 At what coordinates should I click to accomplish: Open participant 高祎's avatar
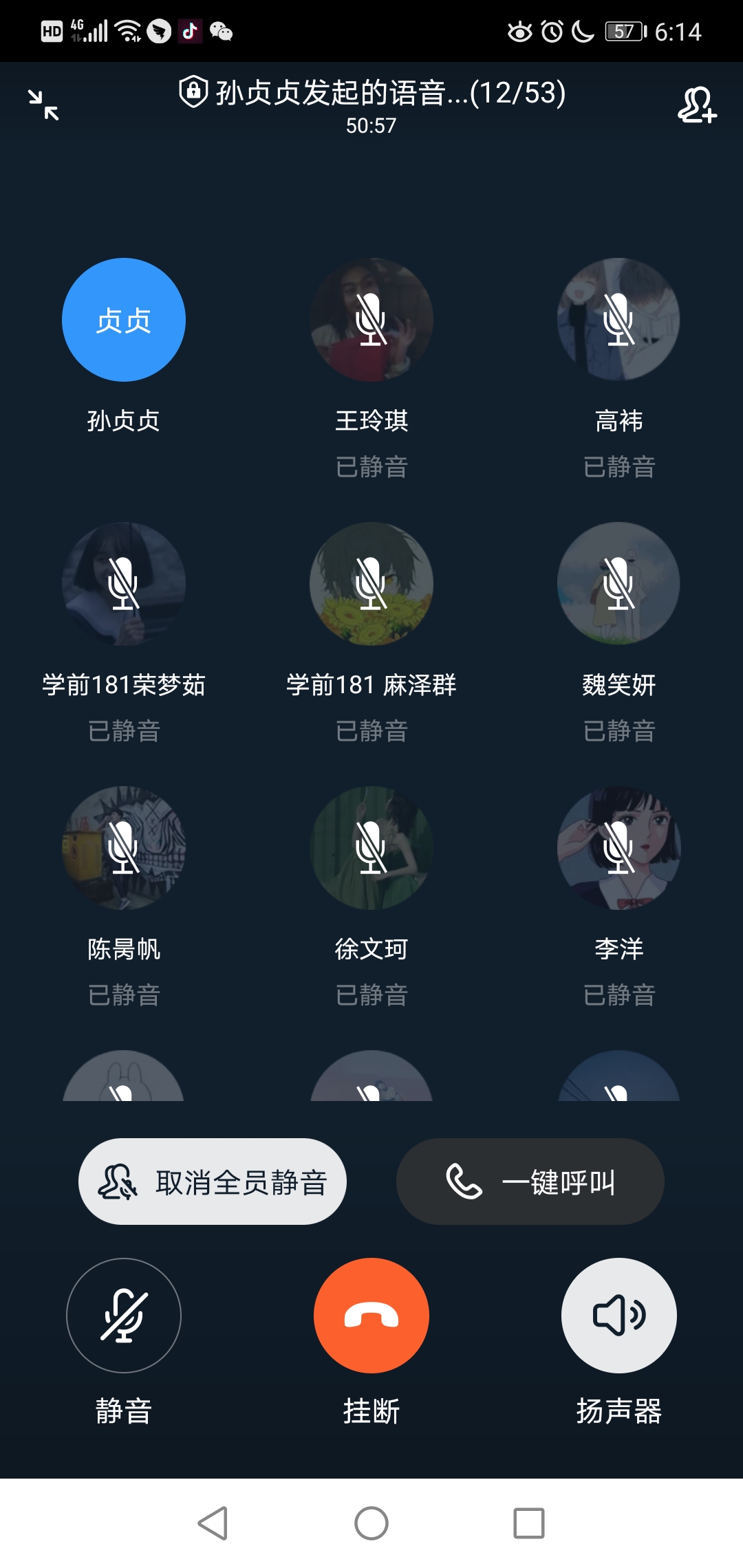[x=619, y=320]
